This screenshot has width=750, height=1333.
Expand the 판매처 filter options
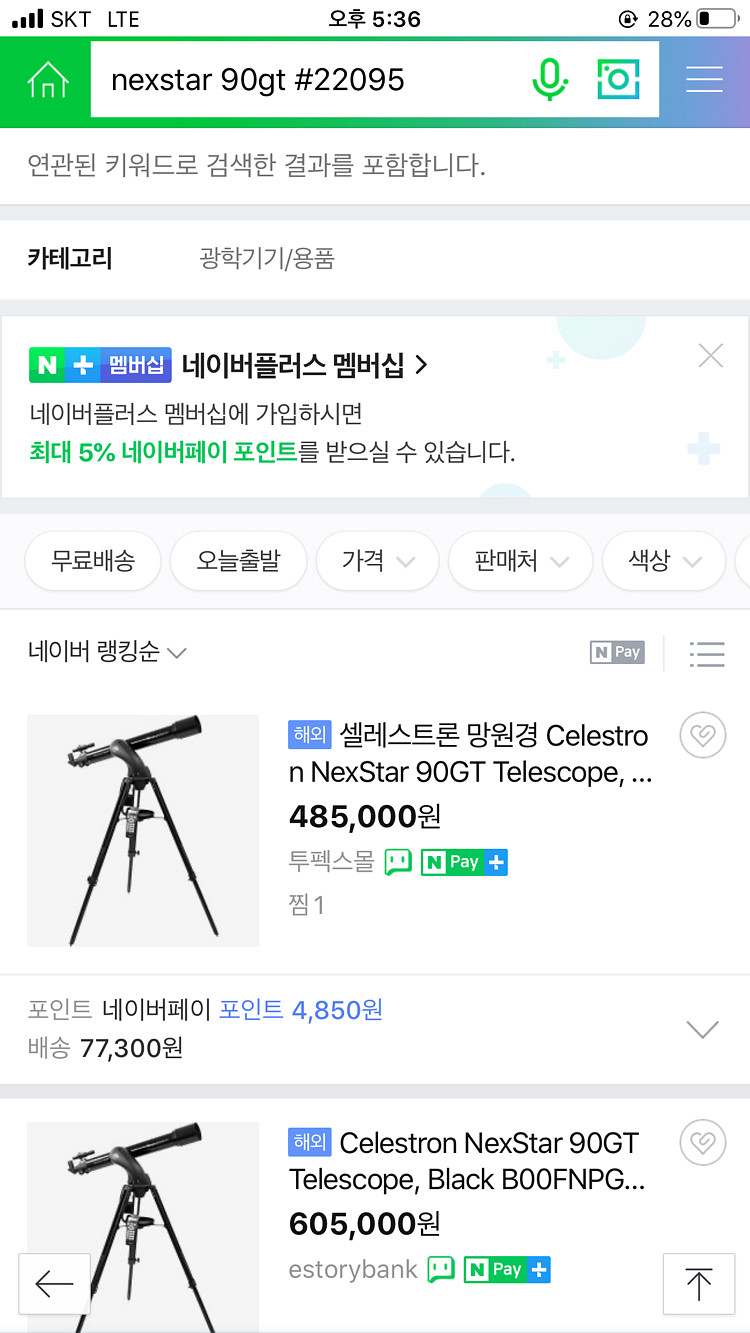point(520,561)
